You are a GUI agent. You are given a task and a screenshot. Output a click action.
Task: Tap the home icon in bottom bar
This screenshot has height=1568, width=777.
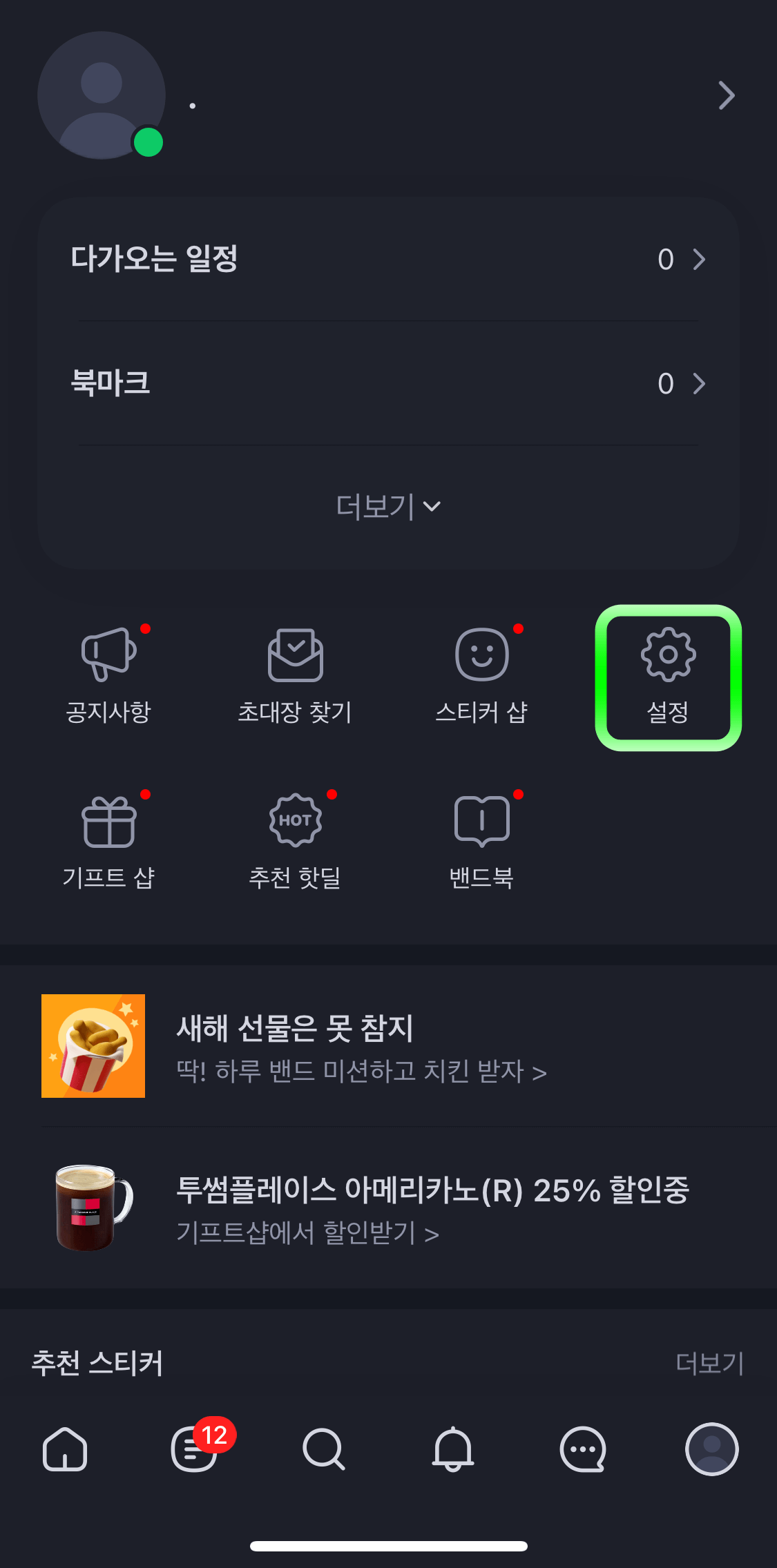pos(65,1449)
